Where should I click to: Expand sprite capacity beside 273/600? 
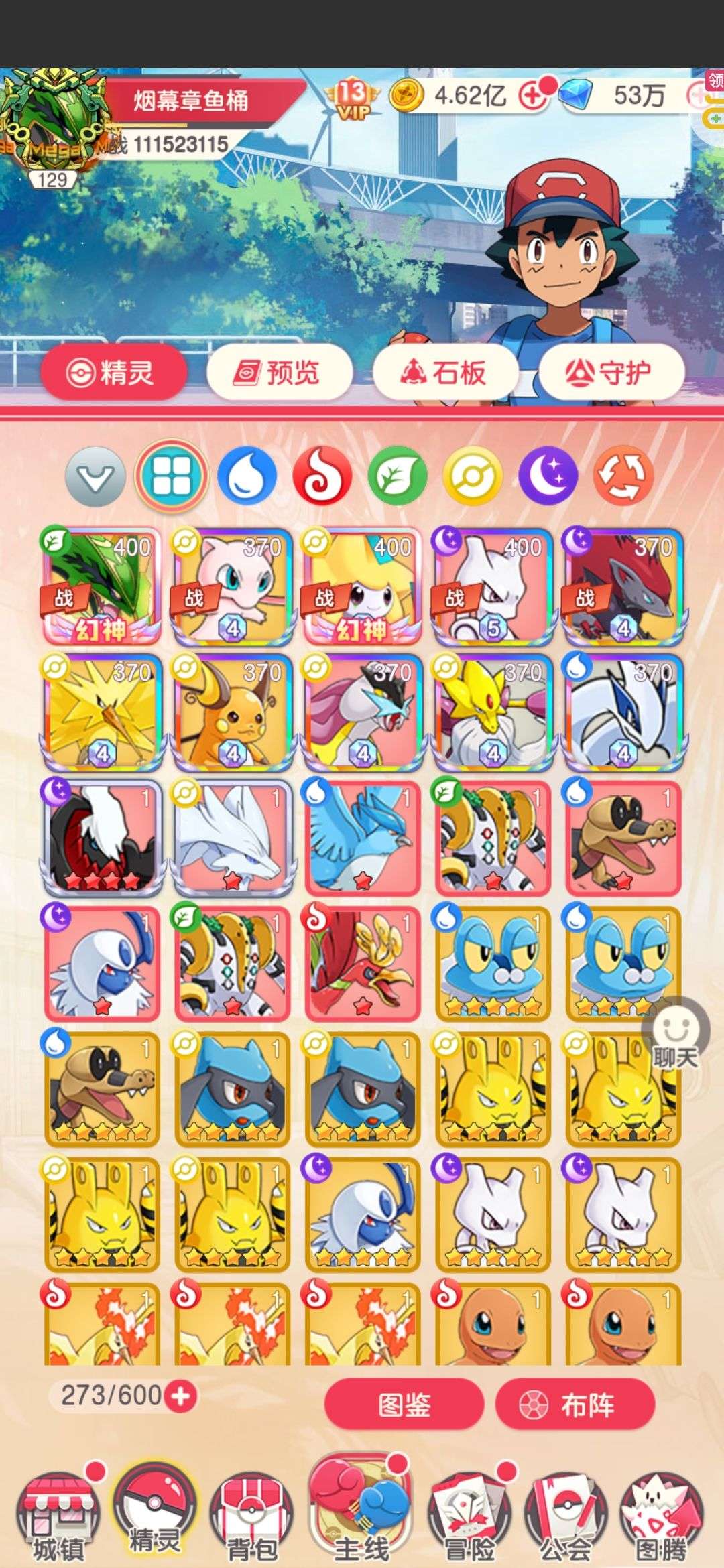click(x=181, y=1396)
